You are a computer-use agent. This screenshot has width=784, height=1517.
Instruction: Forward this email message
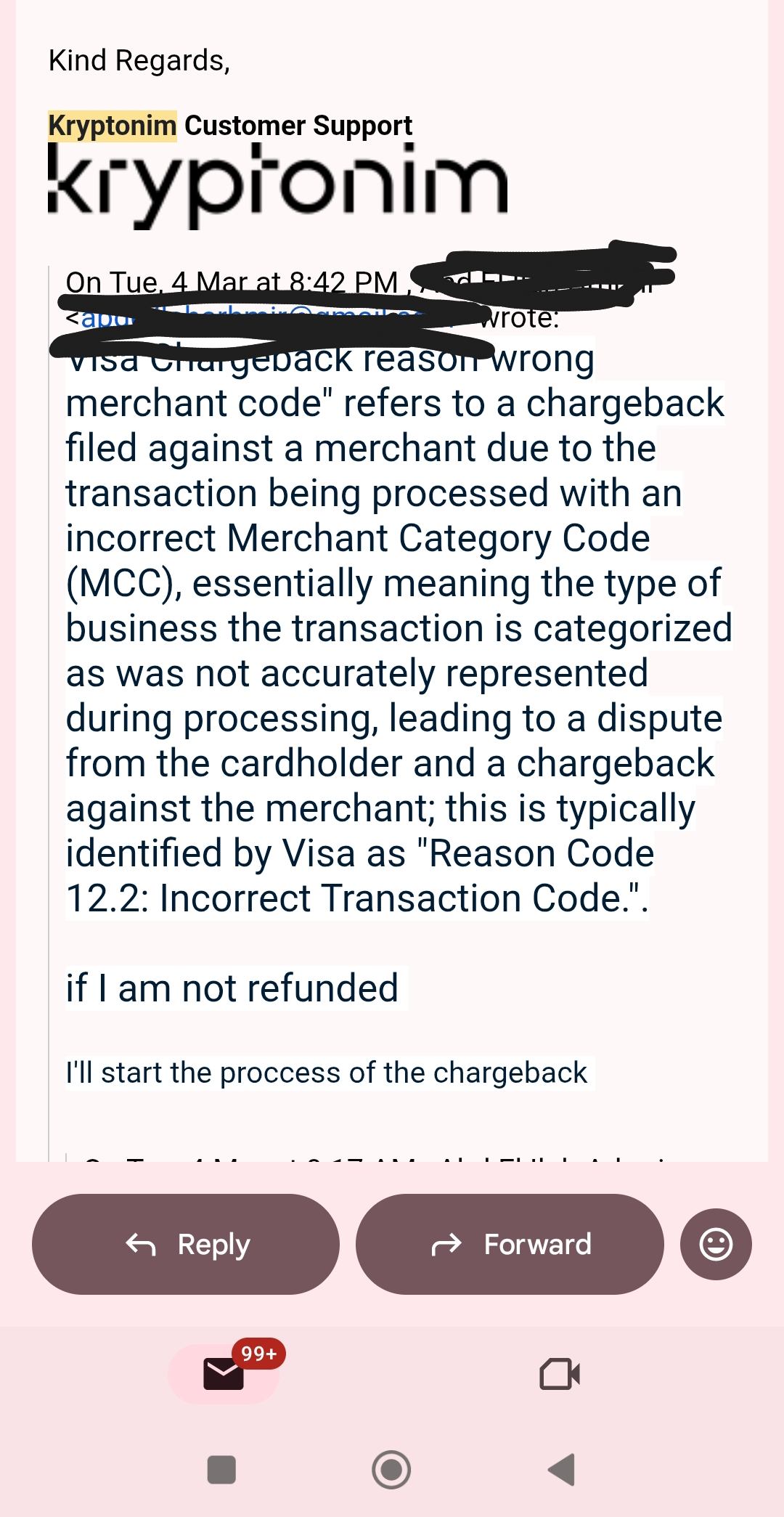point(510,1244)
